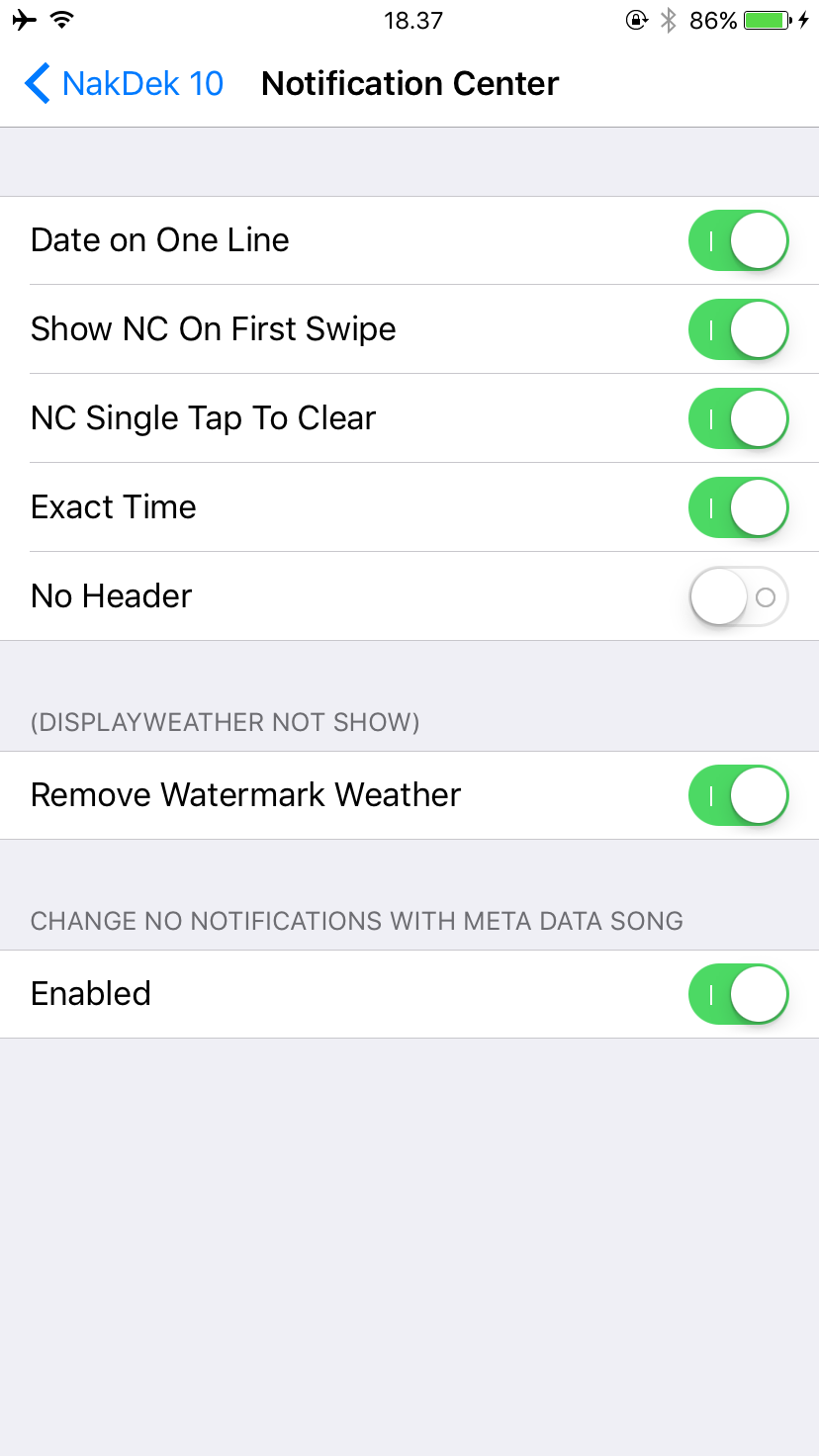Disable the Enabled switch for meta data song
This screenshot has width=819, height=1456.
coord(738,994)
